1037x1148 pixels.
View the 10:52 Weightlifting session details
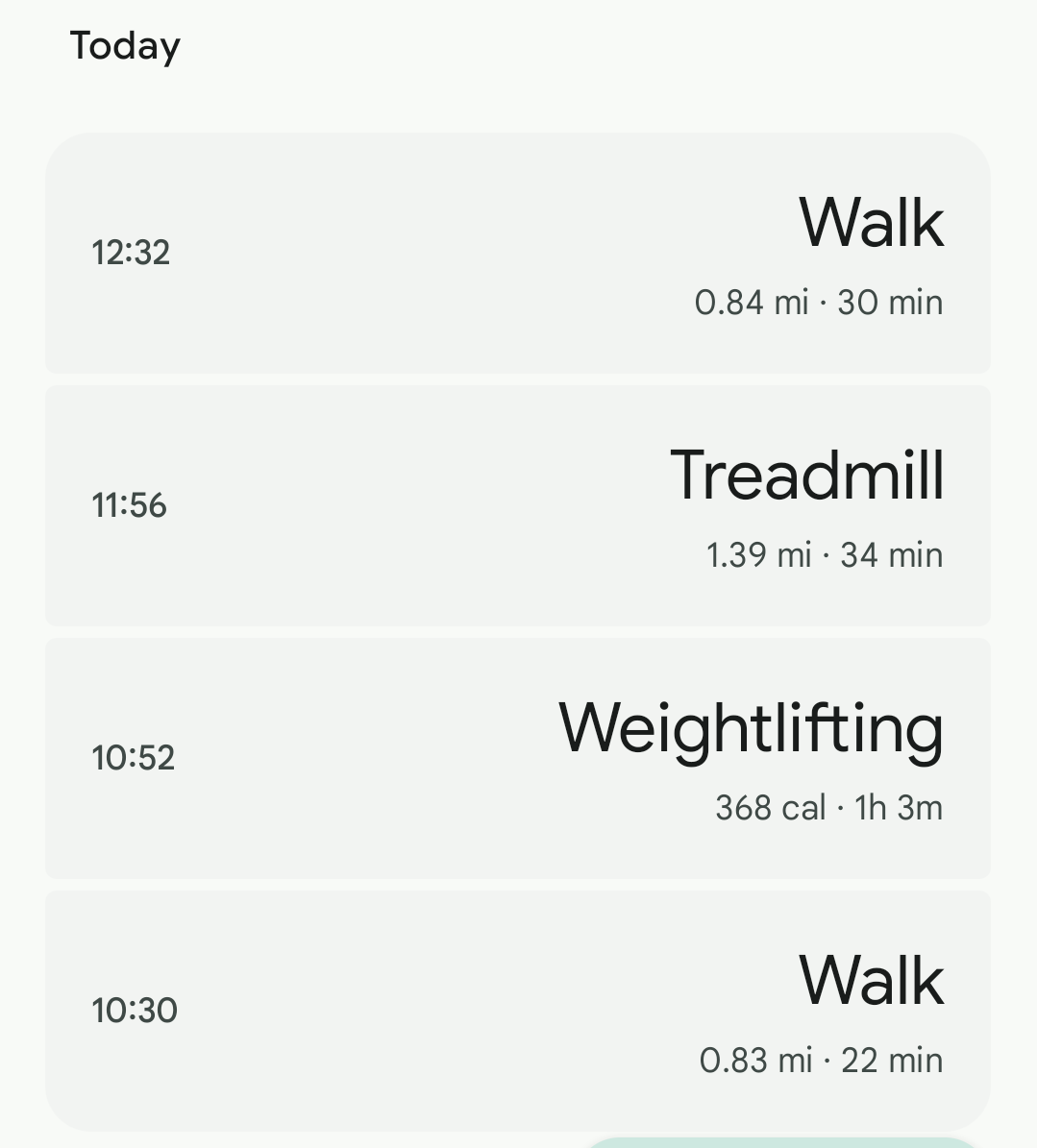click(517, 758)
